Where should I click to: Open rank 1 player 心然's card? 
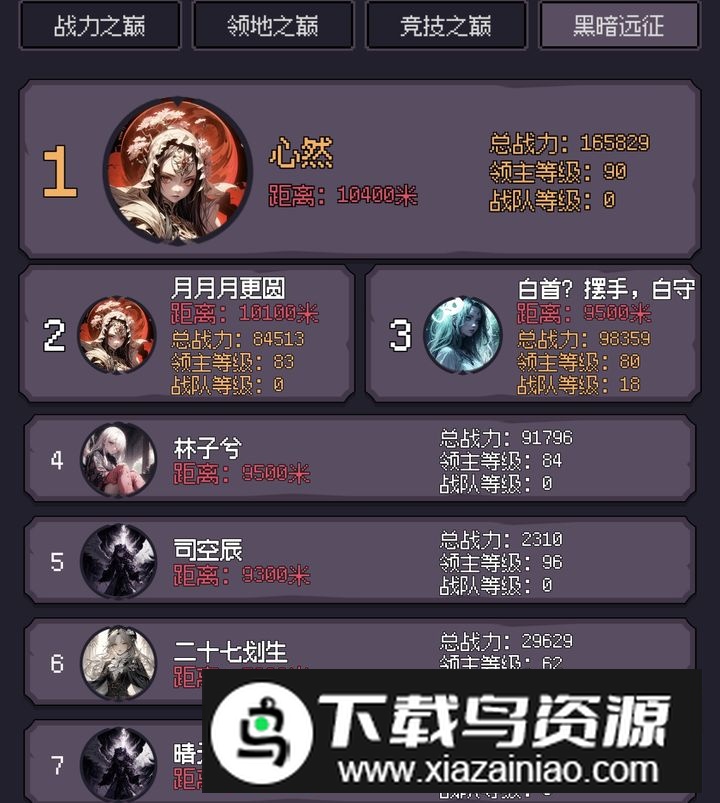(360, 170)
